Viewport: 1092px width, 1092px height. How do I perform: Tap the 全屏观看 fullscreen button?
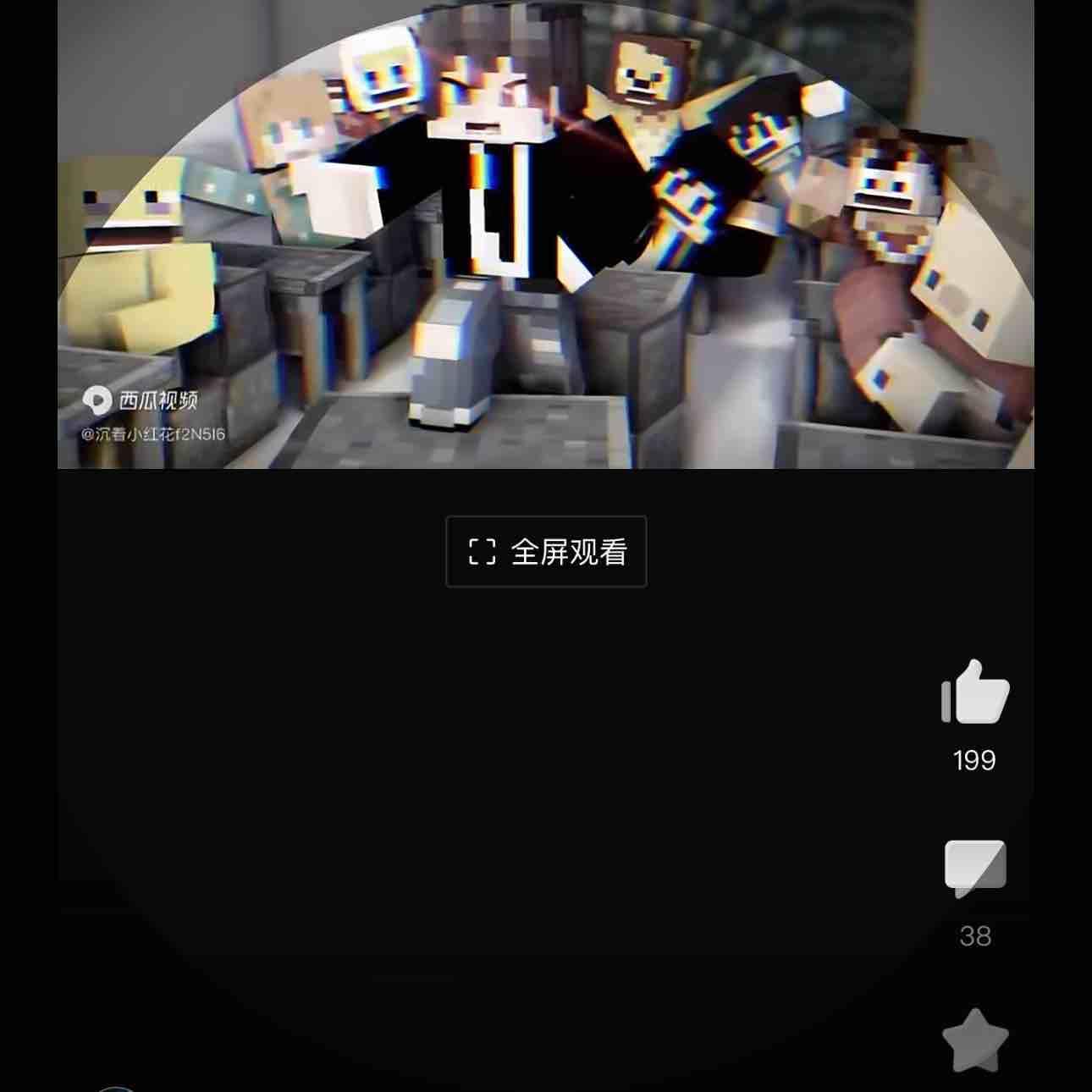coord(546,552)
